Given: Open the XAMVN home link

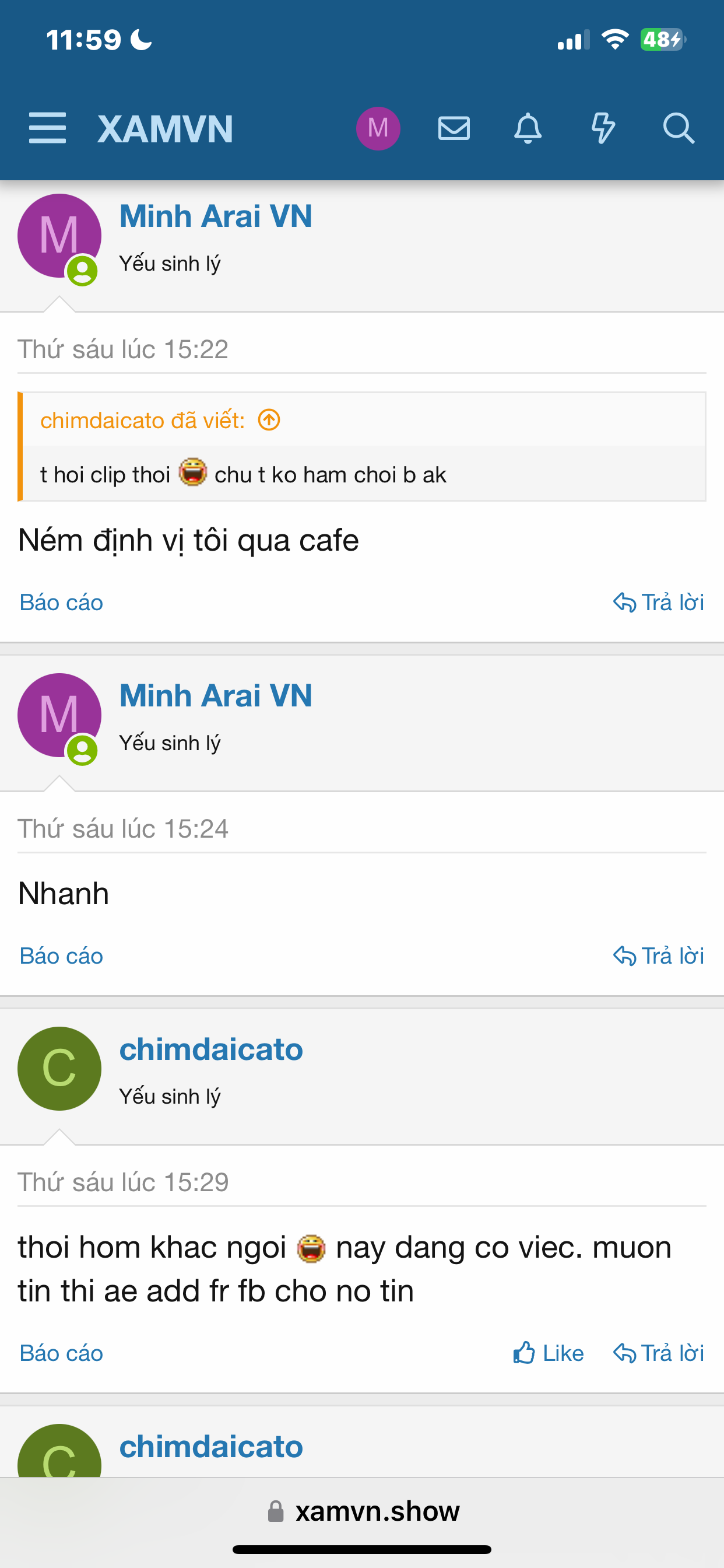Looking at the screenshot, I should pyautogui.click(x=165, y=128).
